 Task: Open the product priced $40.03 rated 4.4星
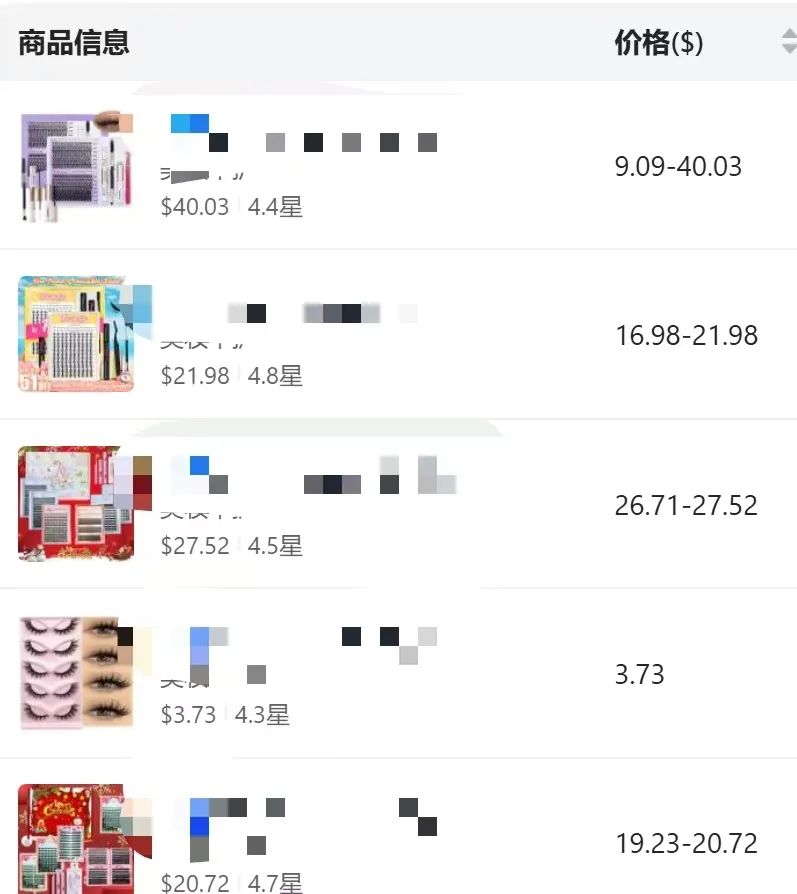tap(76, 165)
